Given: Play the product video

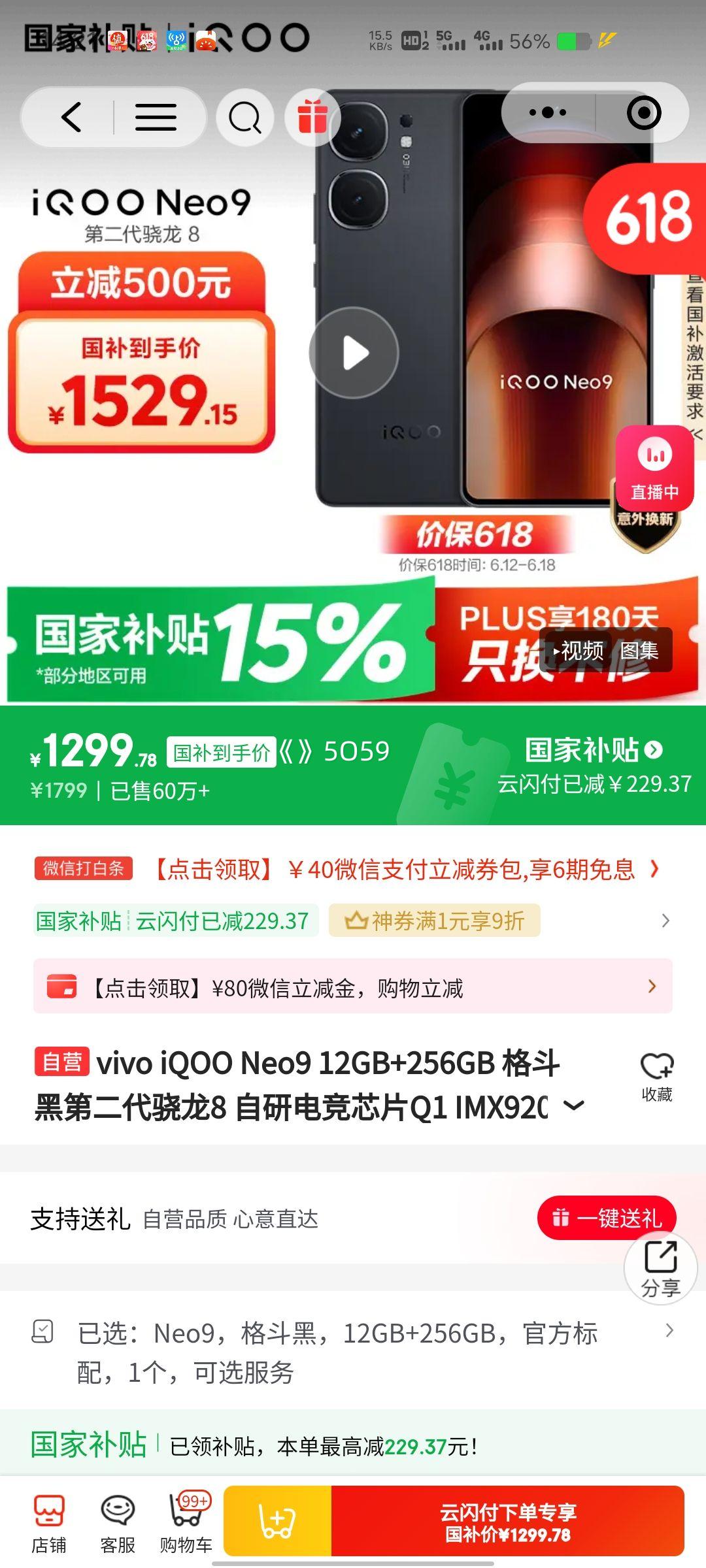Looking at the screenshot, I should (x=354, y=353).
